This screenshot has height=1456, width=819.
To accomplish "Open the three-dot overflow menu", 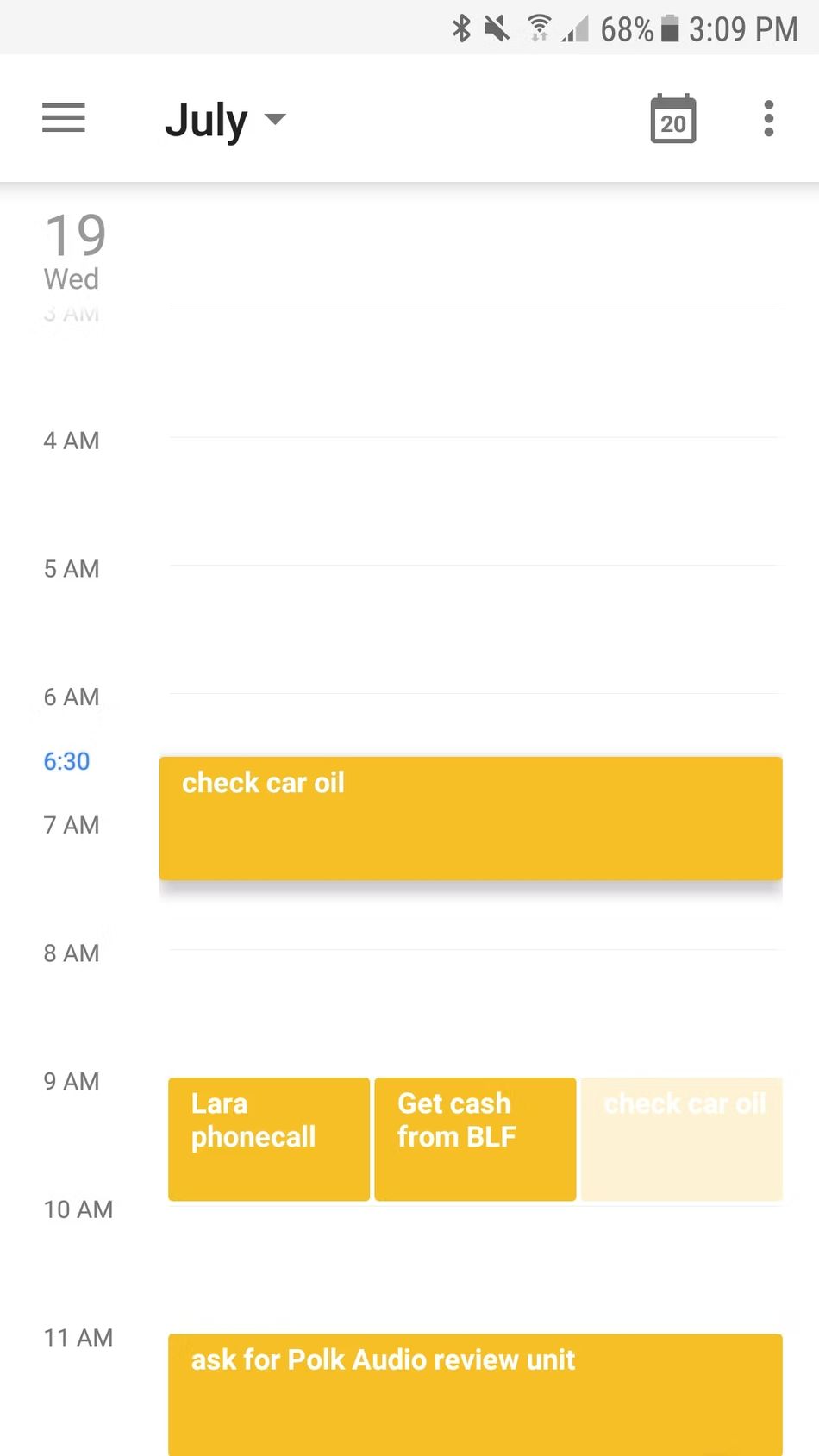I will [768, 119].
